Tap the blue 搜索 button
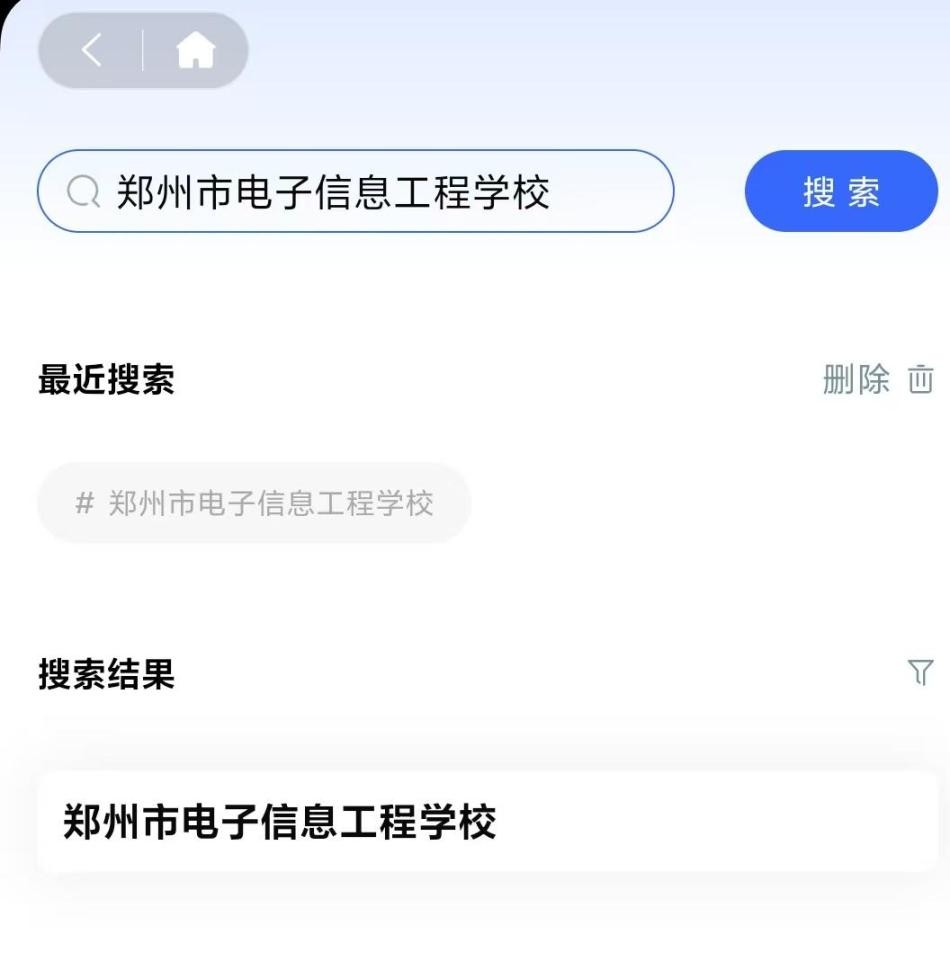Viewport: 950px width, 970px height. point(841,191)
